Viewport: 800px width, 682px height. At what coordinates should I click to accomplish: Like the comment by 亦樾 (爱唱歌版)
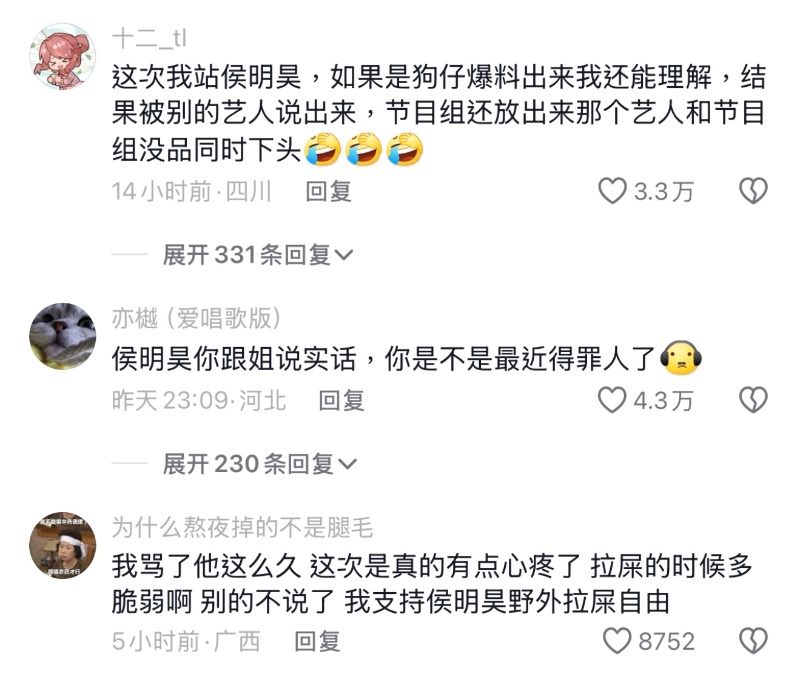[613, 401]
